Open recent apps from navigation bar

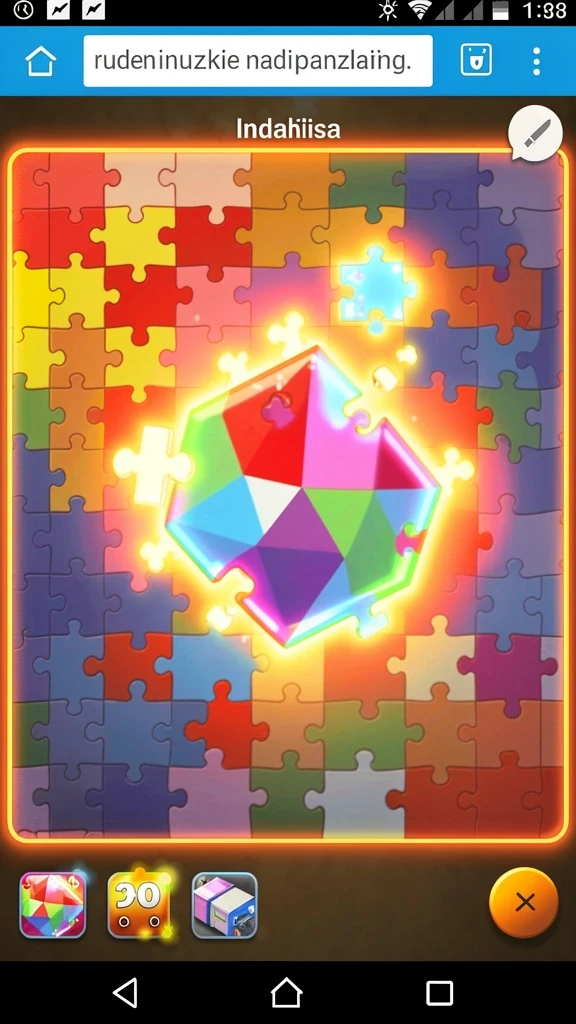point(440,993)
